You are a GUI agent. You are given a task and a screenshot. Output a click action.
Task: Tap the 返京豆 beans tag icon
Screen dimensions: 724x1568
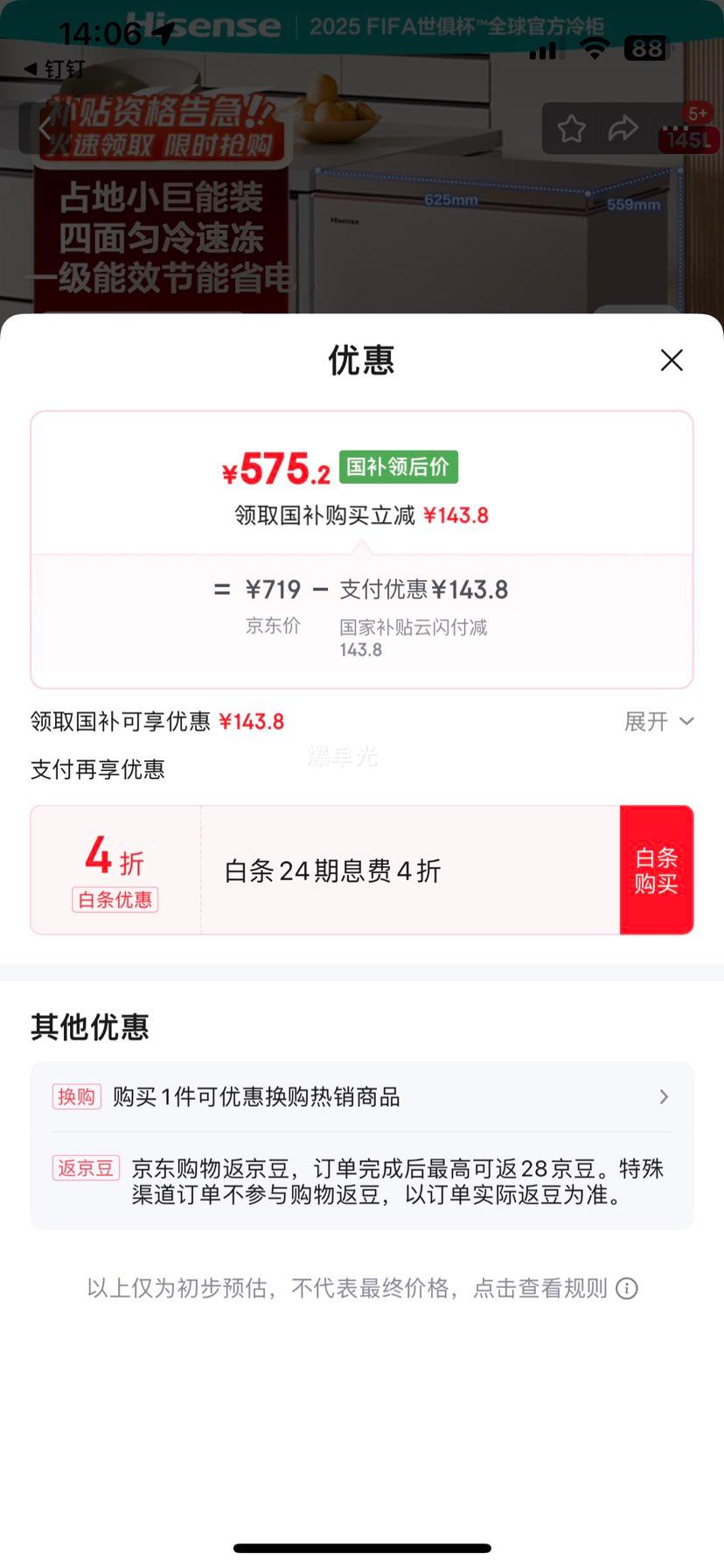(85, 1168)
